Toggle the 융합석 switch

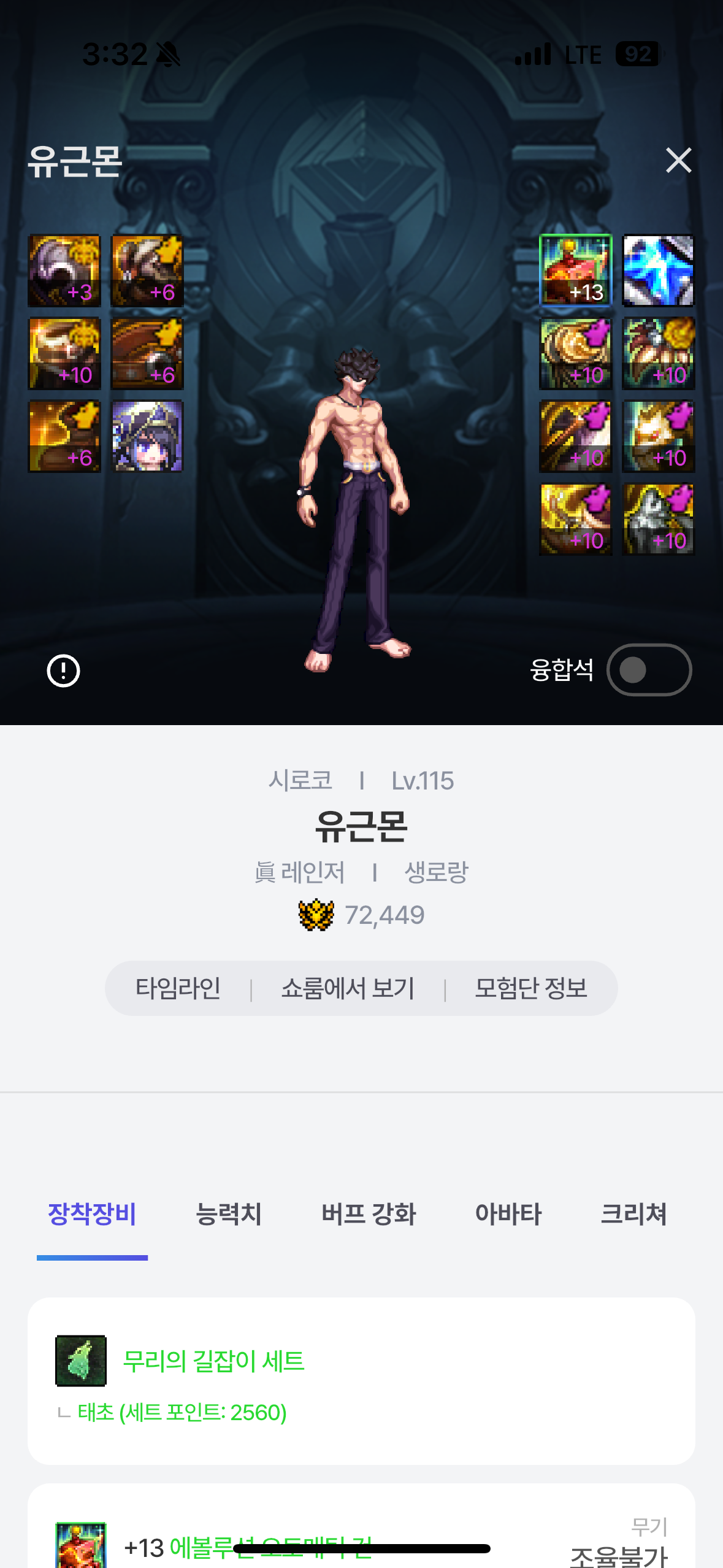pyautogui.click(x=649, y=670)
